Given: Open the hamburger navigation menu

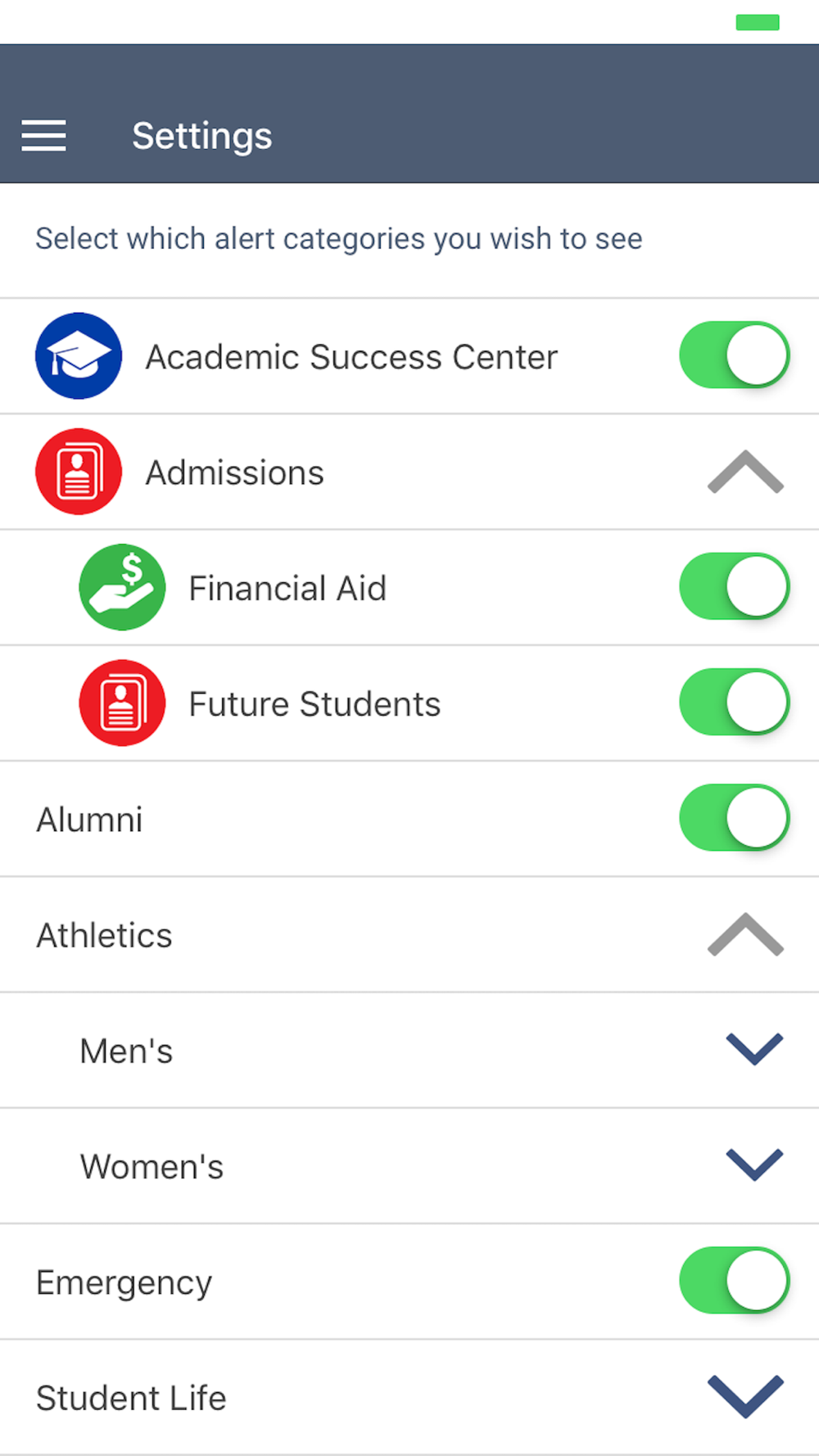Looking at the screenshot, I should [43, 136].
